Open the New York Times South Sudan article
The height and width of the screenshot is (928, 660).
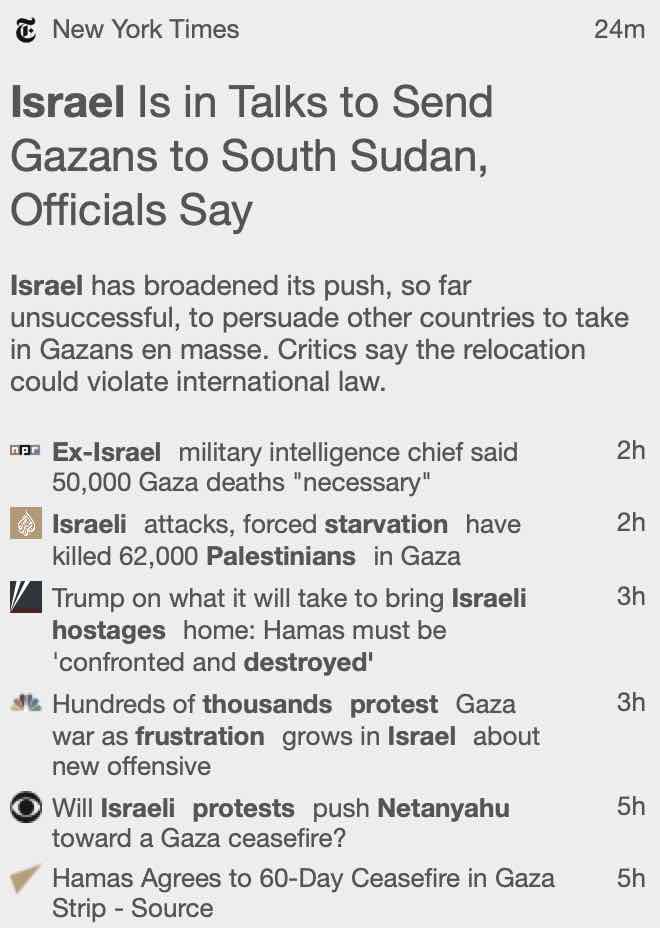250,157
